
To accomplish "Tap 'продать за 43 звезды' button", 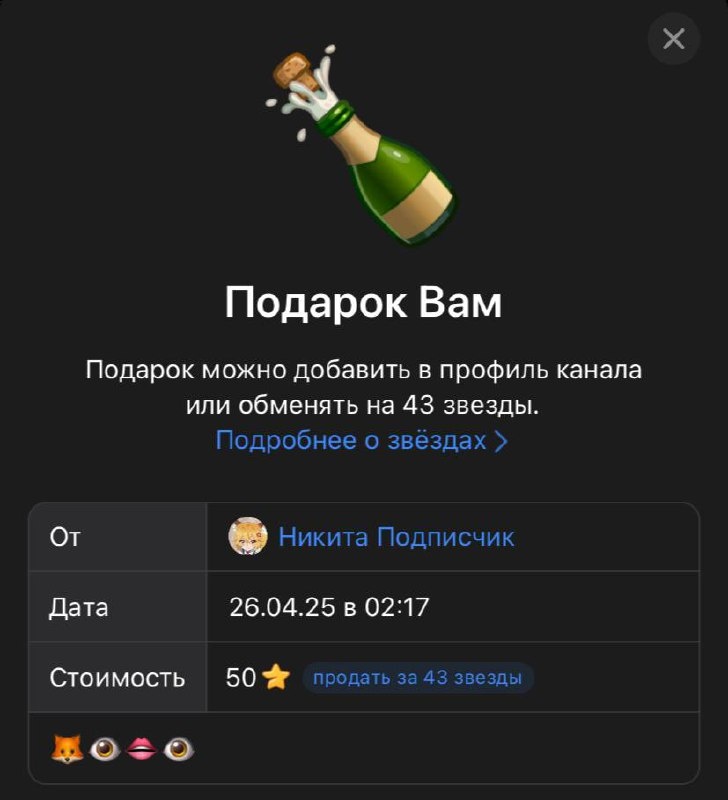I will coord(417,678).
